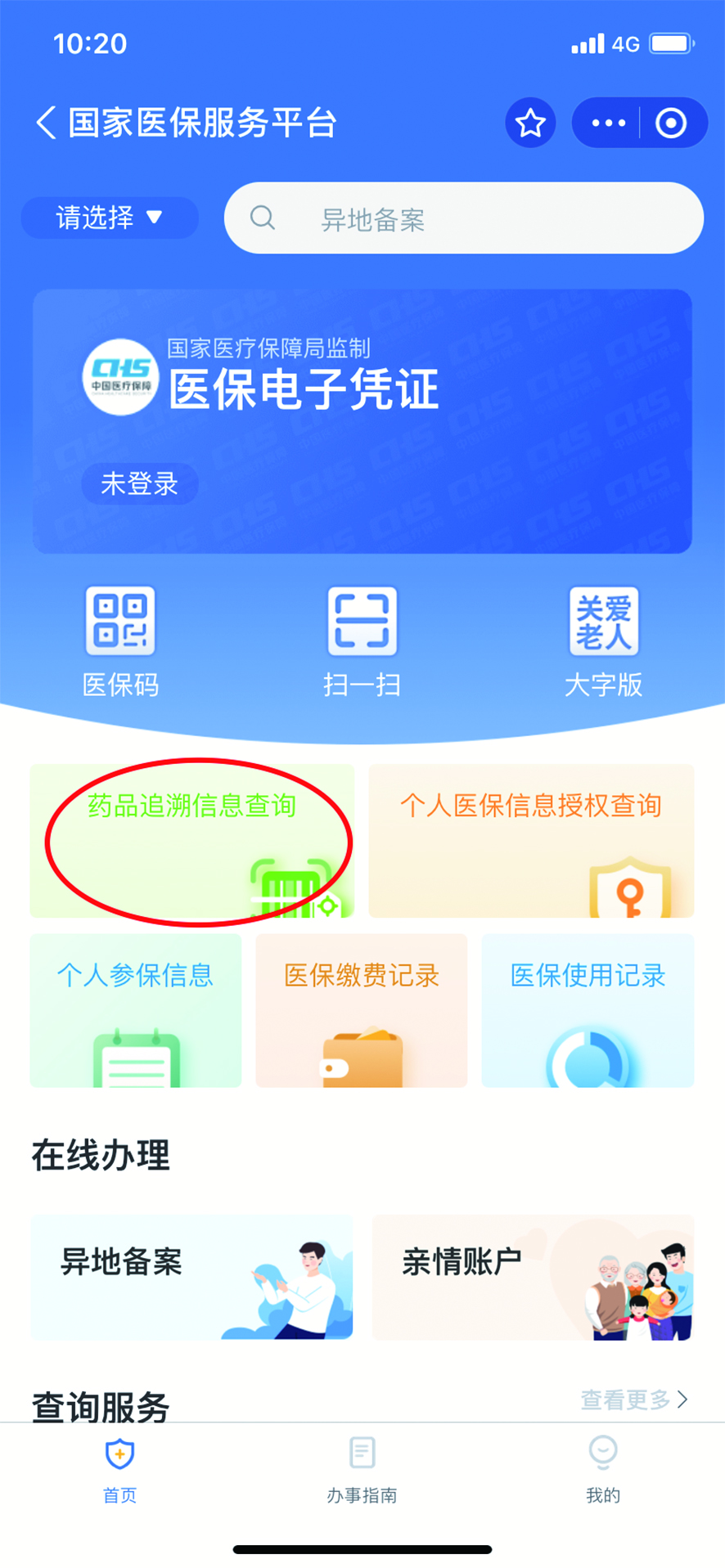Expand the 请选择 region dropdown
Image resolution: width=725 pixels, height=1568 pixels.
click(110, 218)
